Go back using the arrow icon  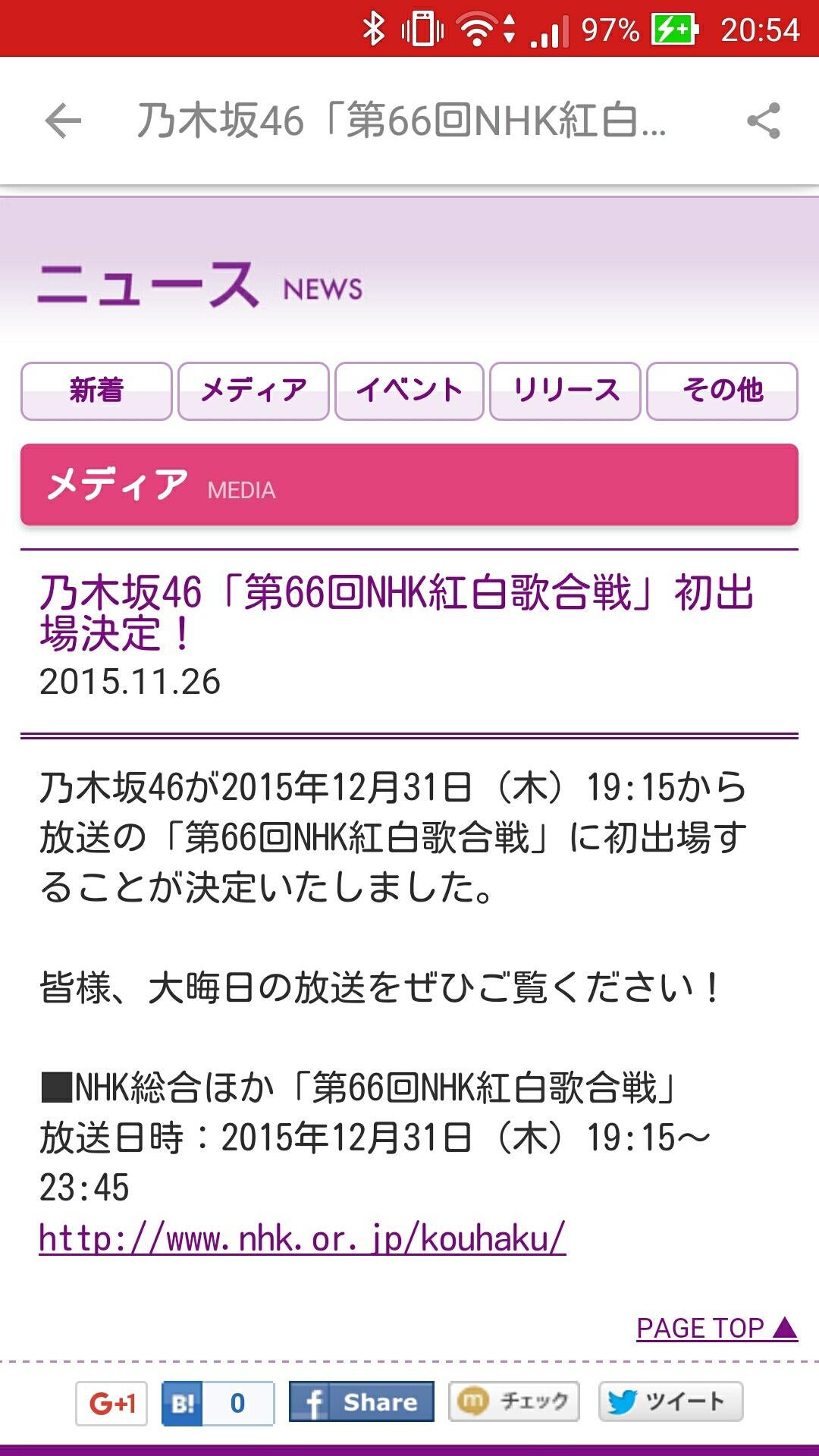[63, 121]
